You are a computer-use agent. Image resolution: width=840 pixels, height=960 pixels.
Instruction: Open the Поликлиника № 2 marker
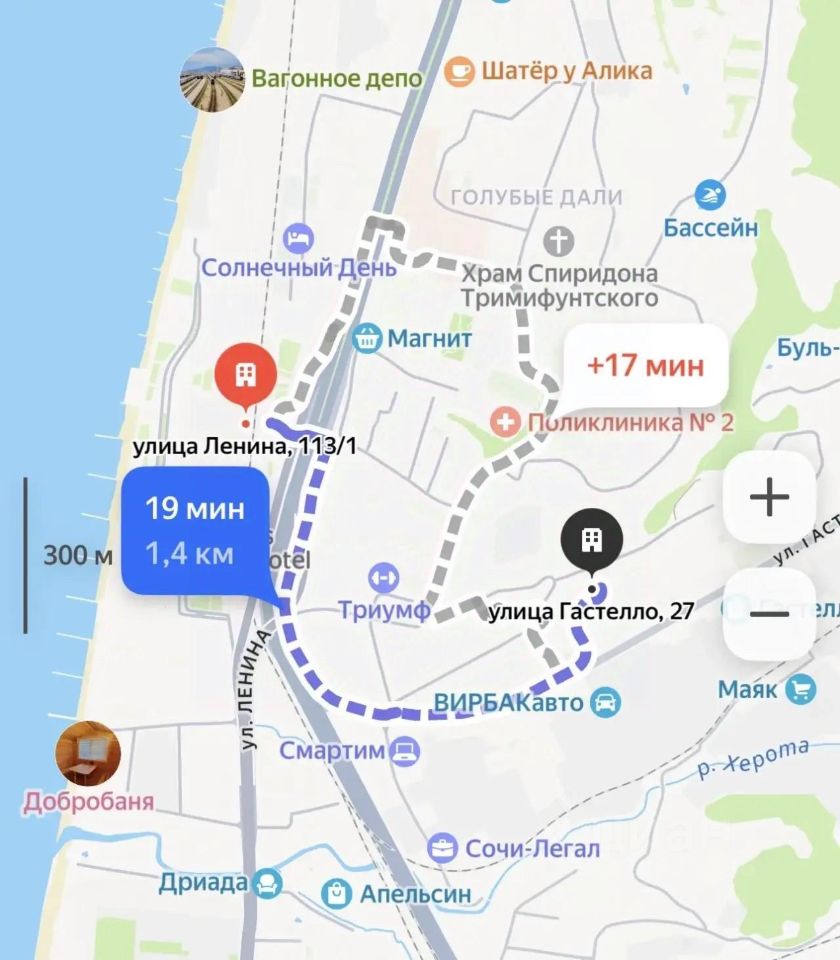tap(507, 423)
